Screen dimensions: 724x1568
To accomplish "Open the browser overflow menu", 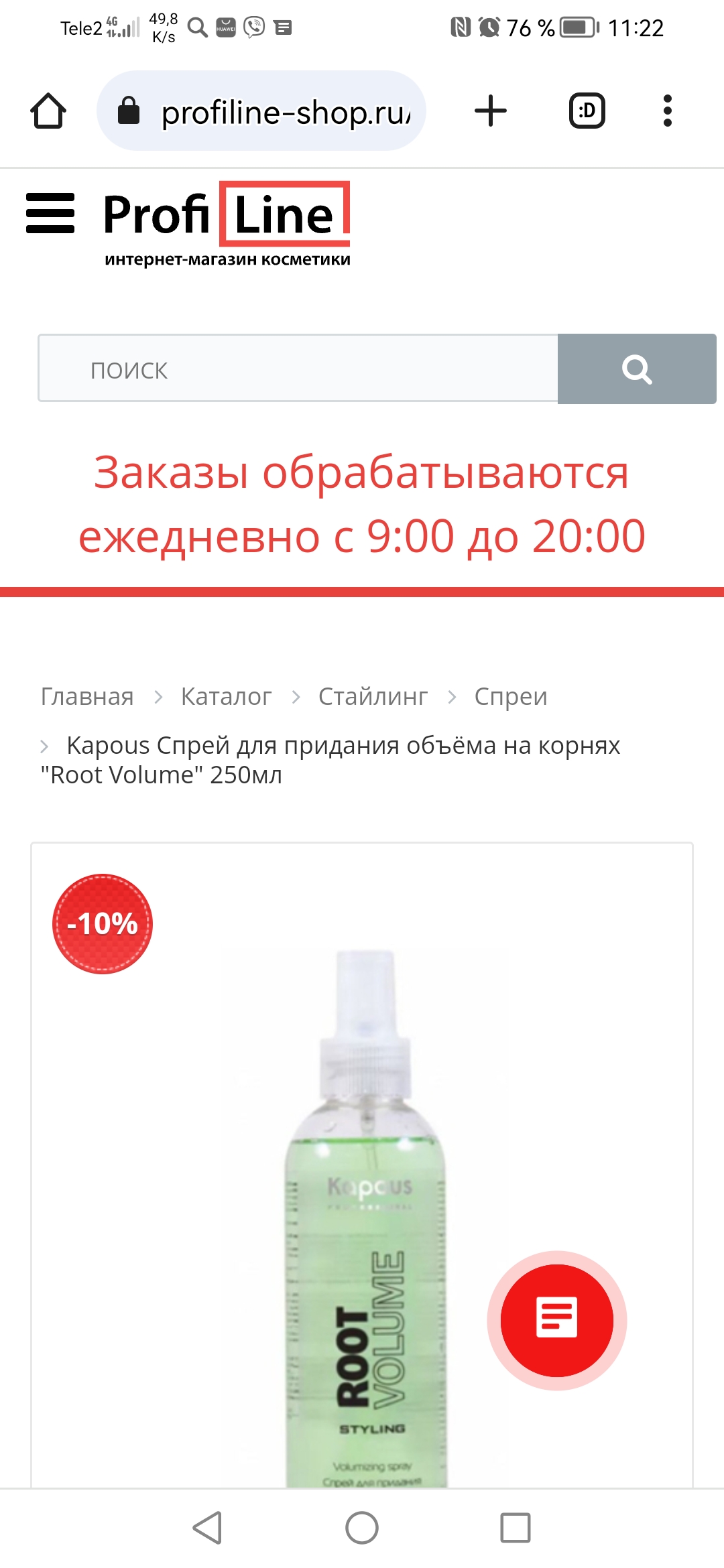I will 667,111.
